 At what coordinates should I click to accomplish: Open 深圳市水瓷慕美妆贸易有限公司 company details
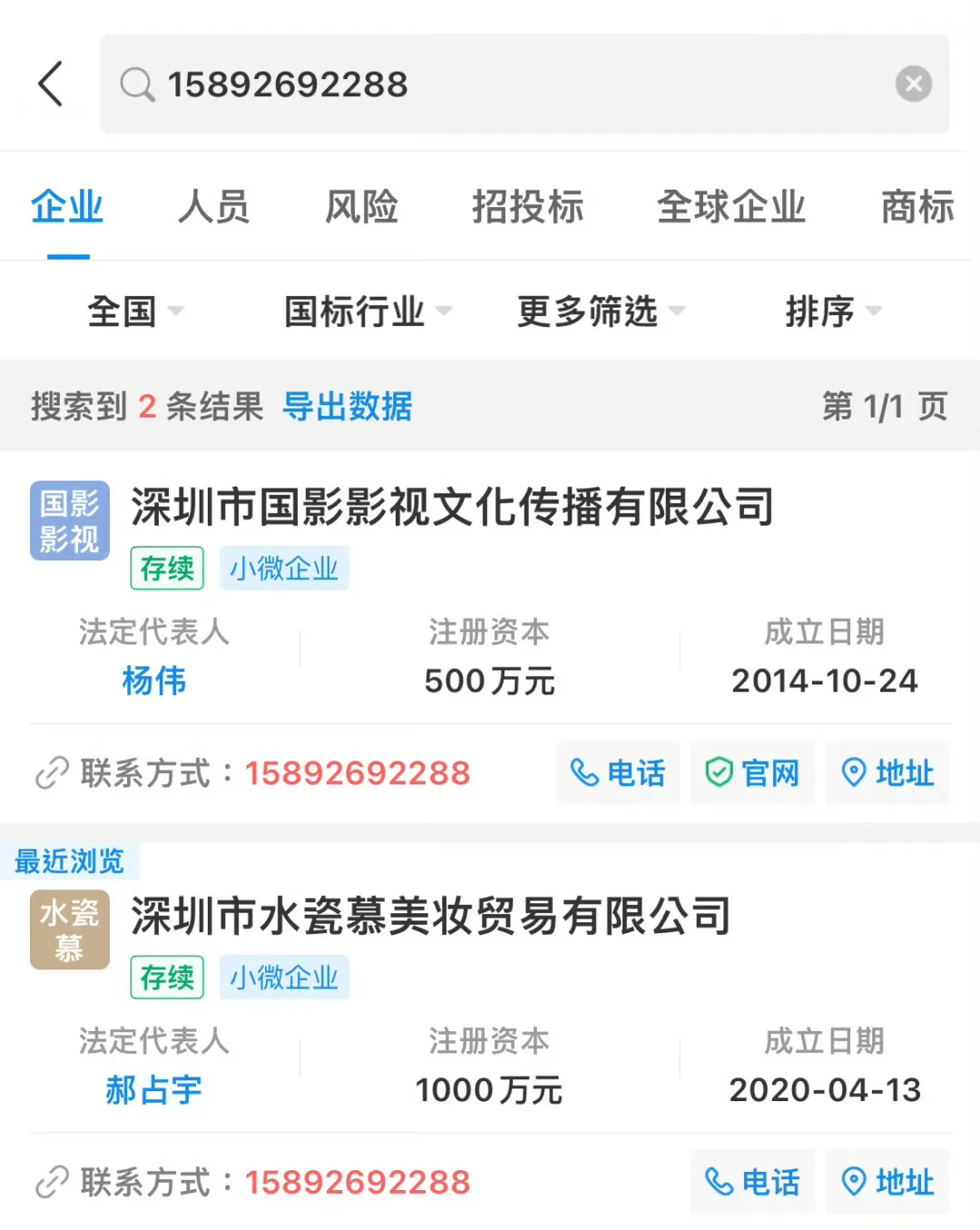click(x=431, y=916)
